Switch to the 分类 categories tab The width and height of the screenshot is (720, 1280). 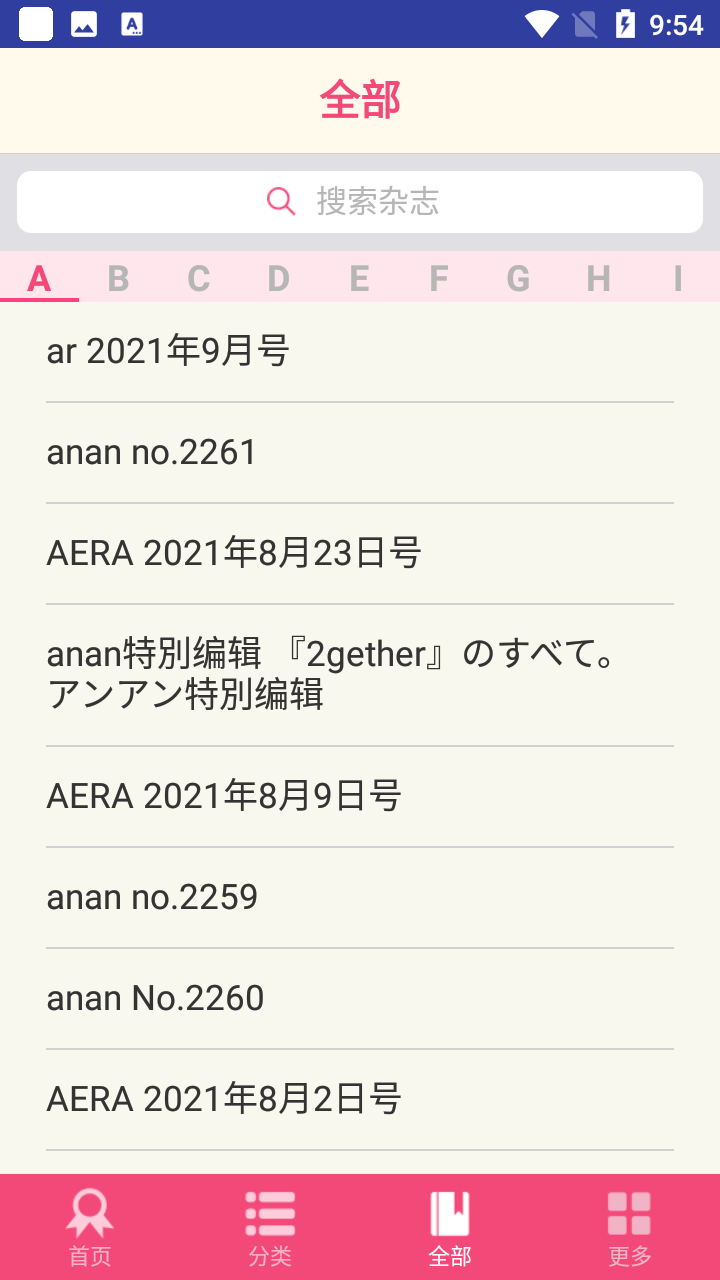pyautogui.click(x=270, y=1227)
